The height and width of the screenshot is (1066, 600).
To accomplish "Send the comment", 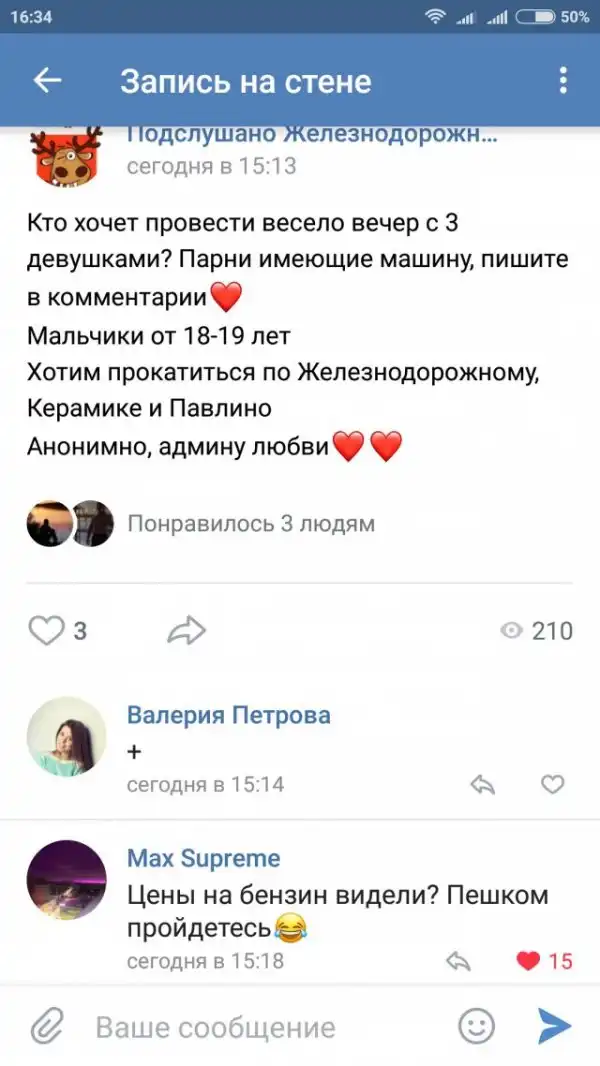I will (553, 1026).
